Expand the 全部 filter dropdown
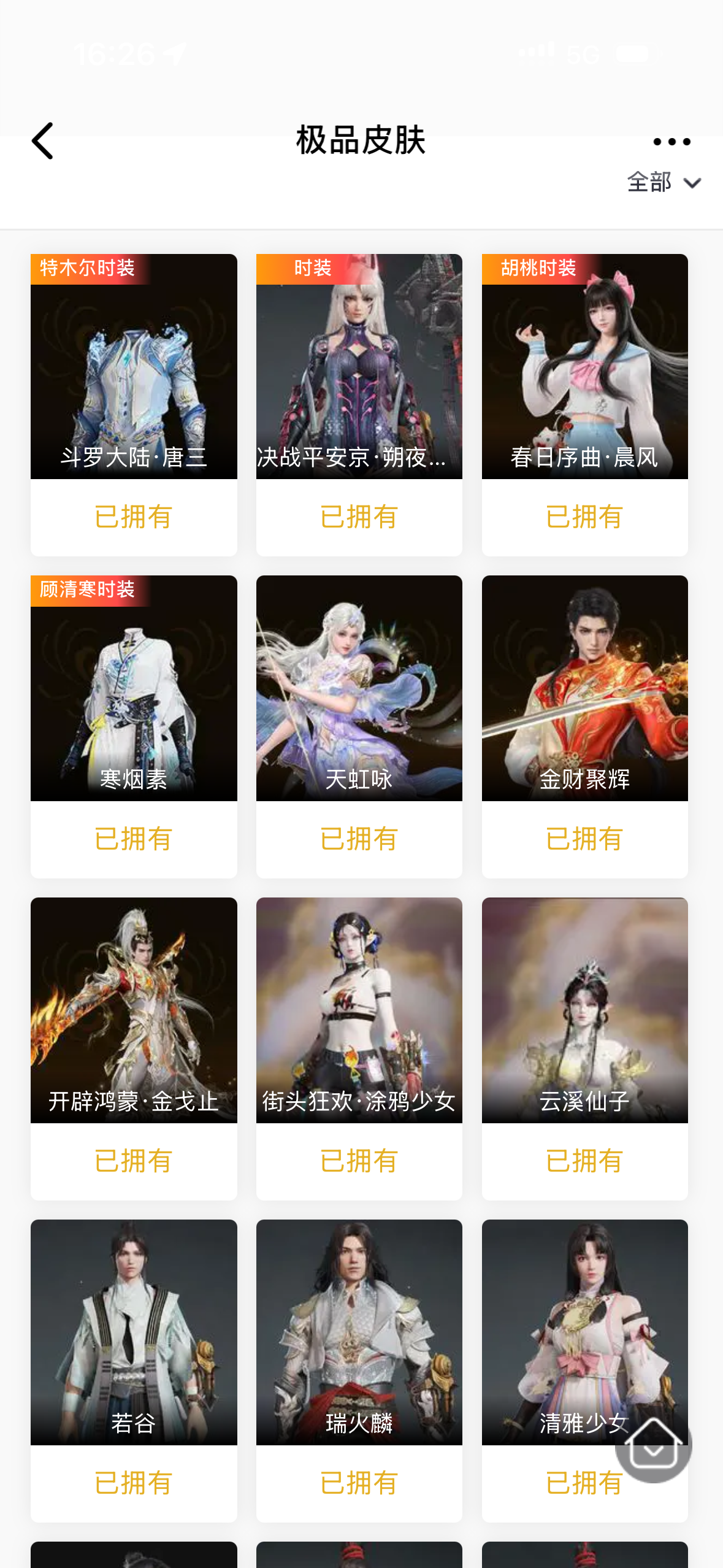723x1568 pixels. pos(664,182)
